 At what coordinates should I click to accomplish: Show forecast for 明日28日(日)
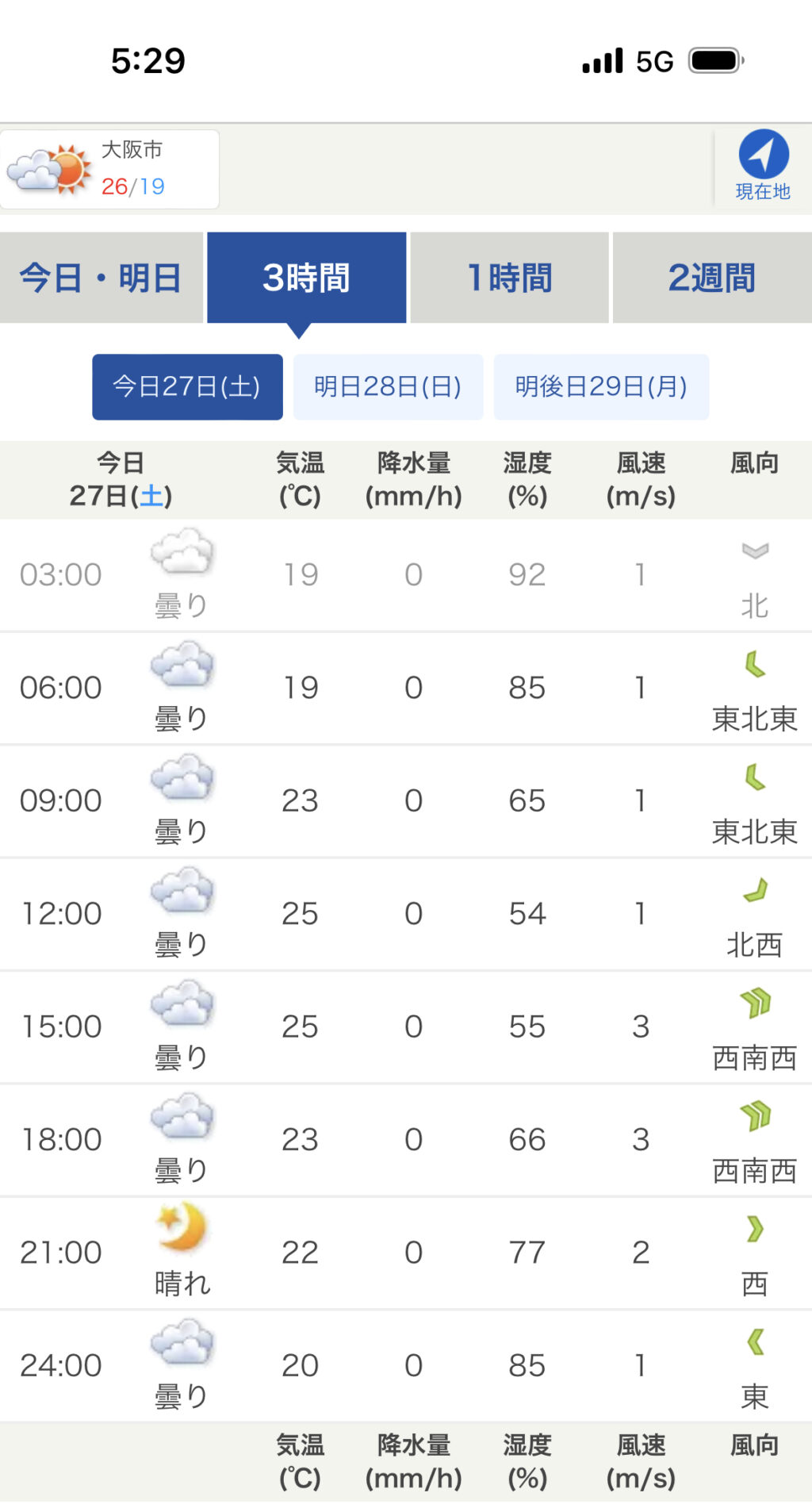[x=388, y=387]
